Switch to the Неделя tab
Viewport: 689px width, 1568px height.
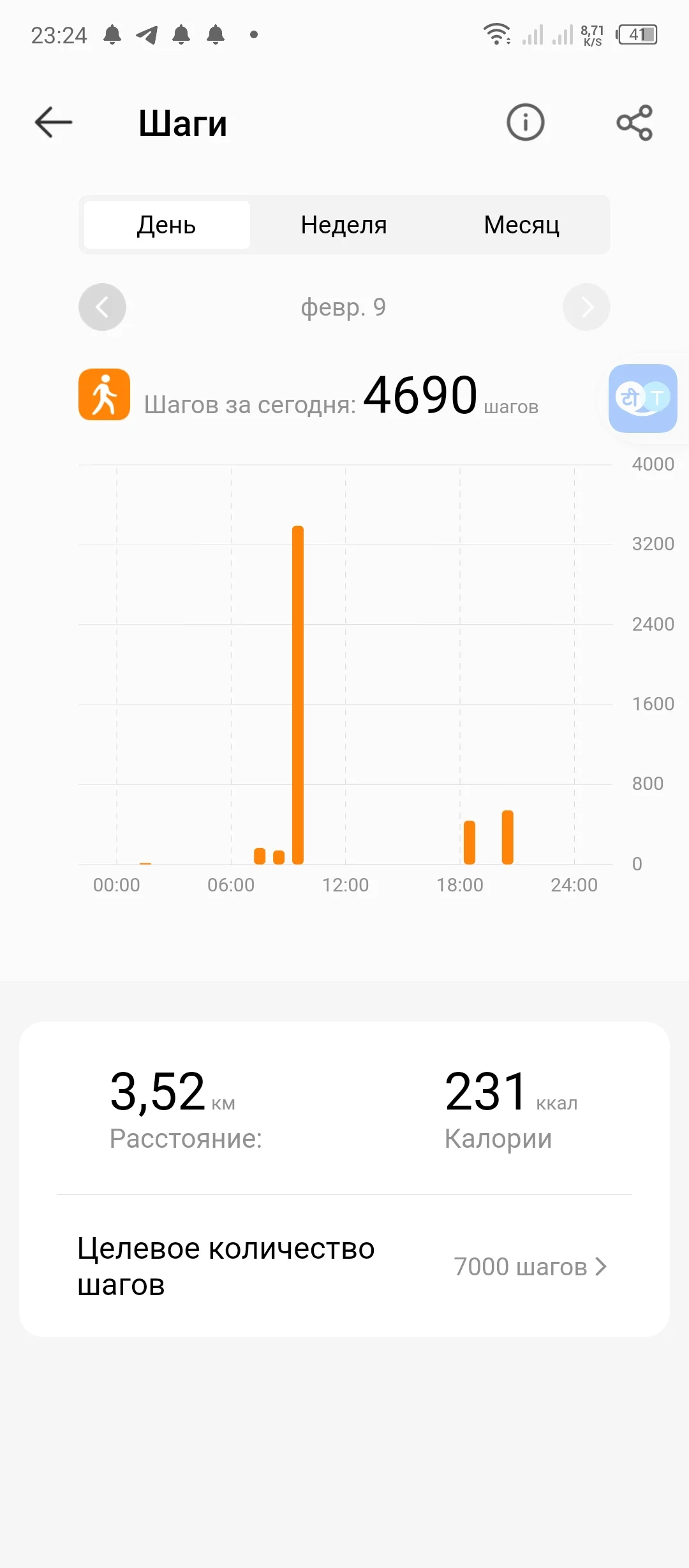(344, 224)
